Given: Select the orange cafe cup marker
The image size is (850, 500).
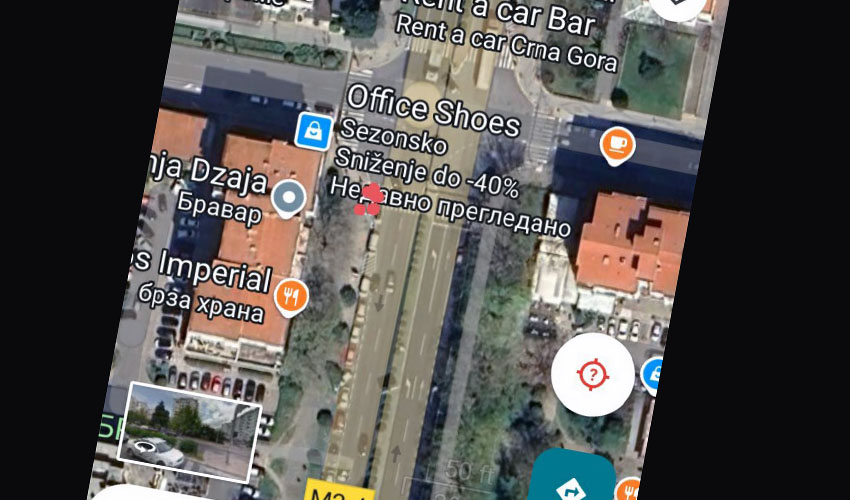Looking at the screenshot, I should pyautogui.click(x=618, y=144).
